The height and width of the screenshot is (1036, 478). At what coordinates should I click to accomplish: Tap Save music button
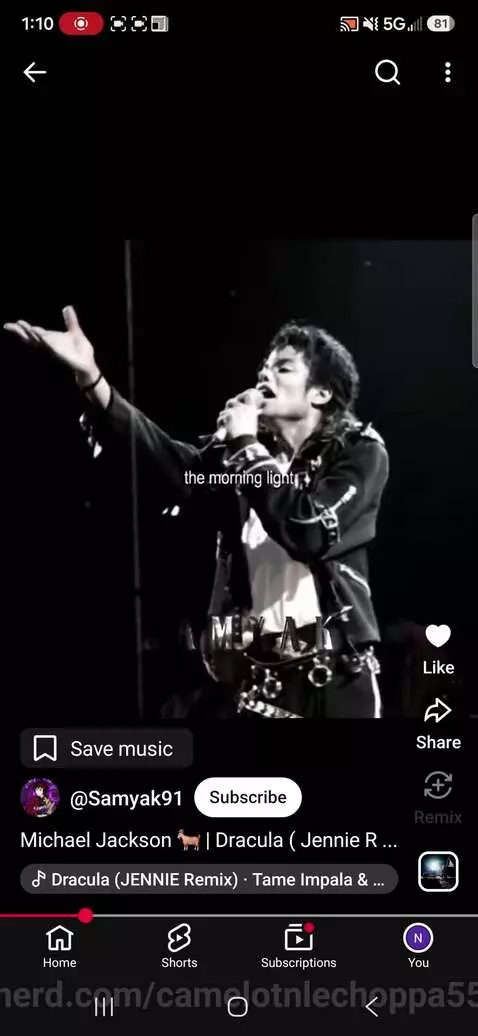point(106,749)
